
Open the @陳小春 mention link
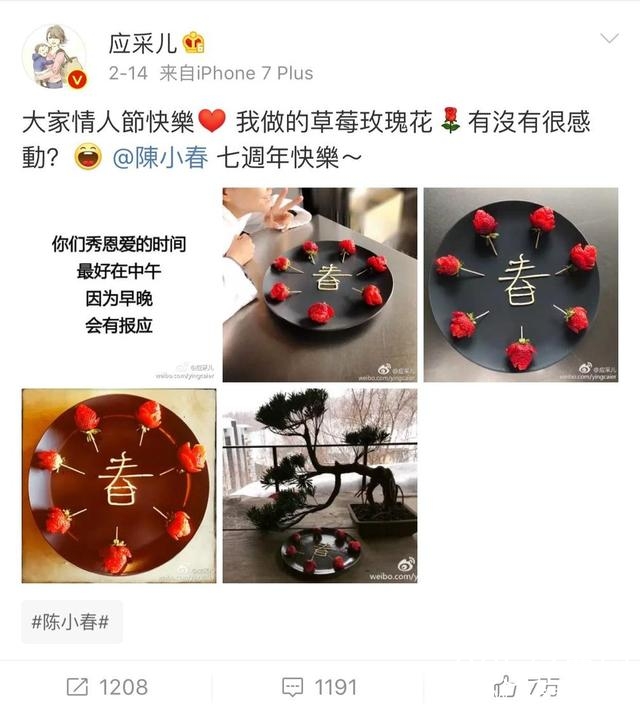[x=160, y=158]
